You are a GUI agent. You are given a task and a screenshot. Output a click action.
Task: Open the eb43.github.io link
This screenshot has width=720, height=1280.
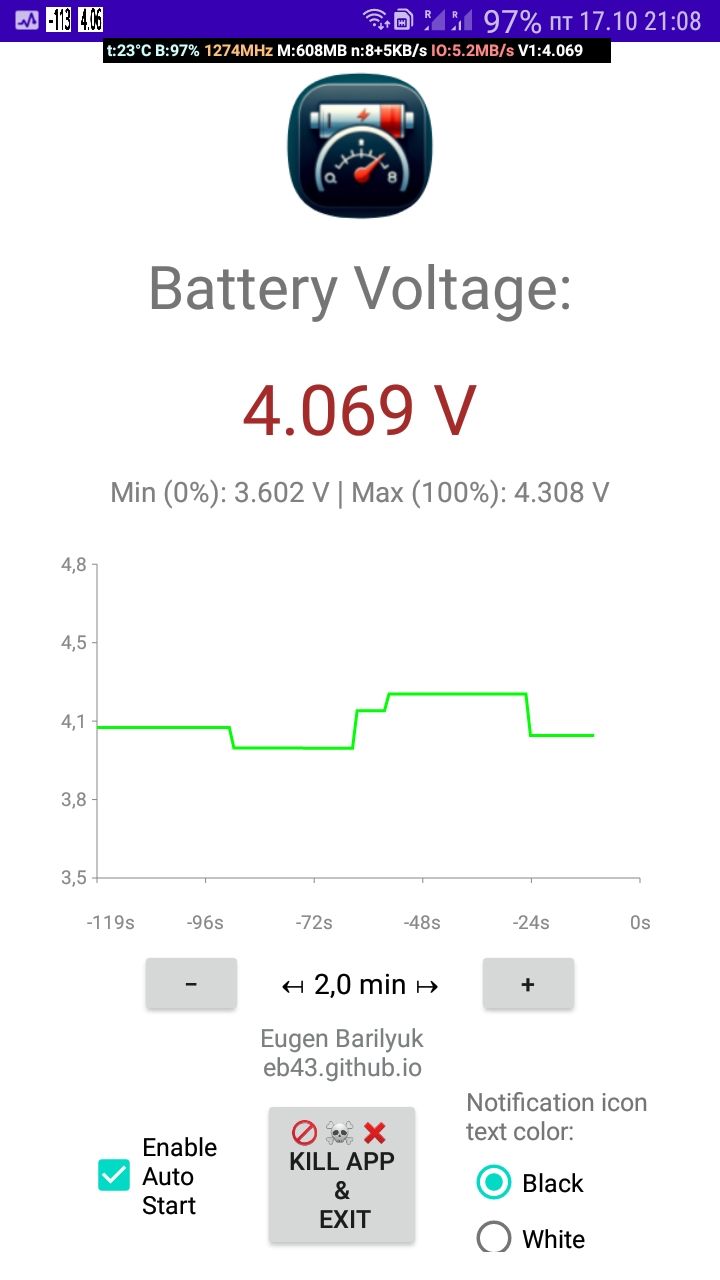342,1068
